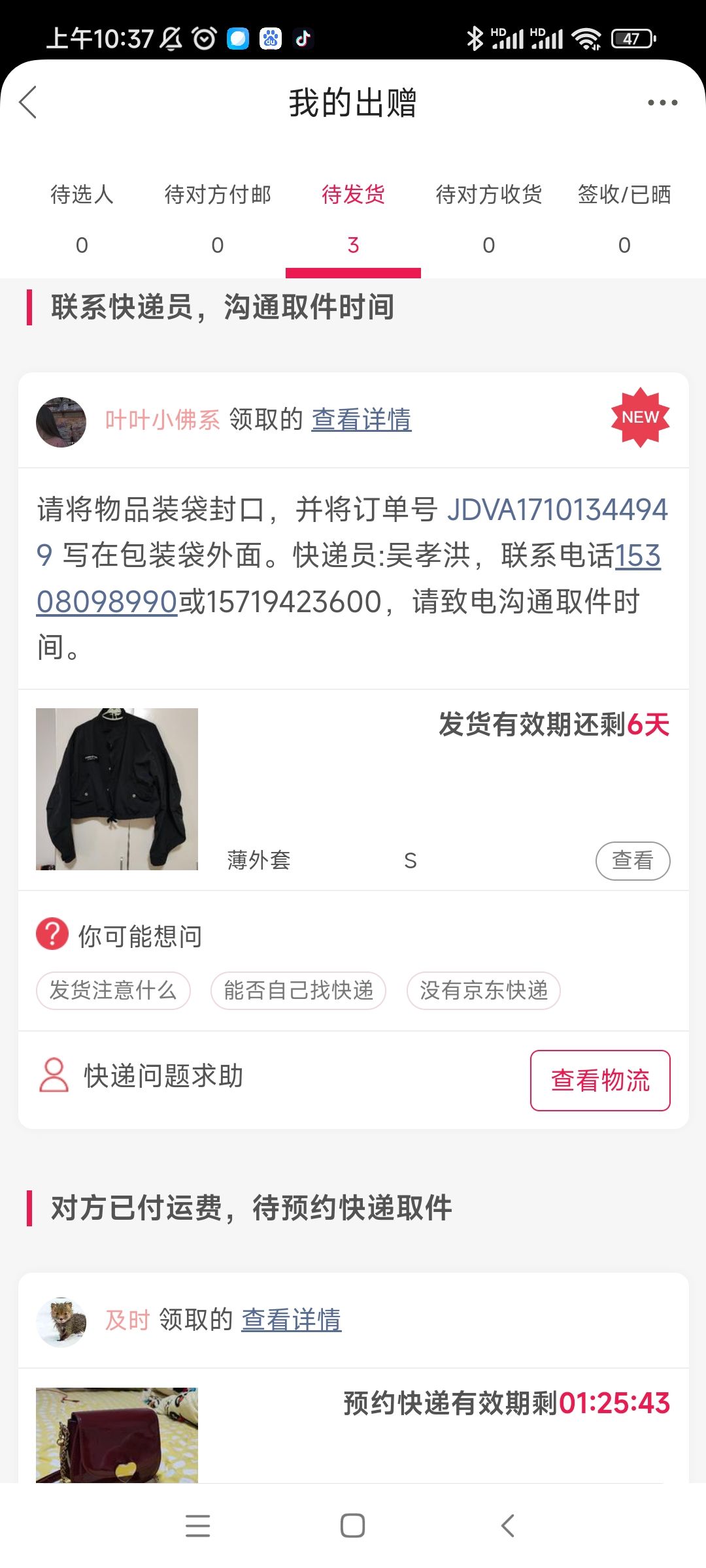Tap the 查看物流 button
The width and height of the screenshot is (706, 1568).
600,1080
